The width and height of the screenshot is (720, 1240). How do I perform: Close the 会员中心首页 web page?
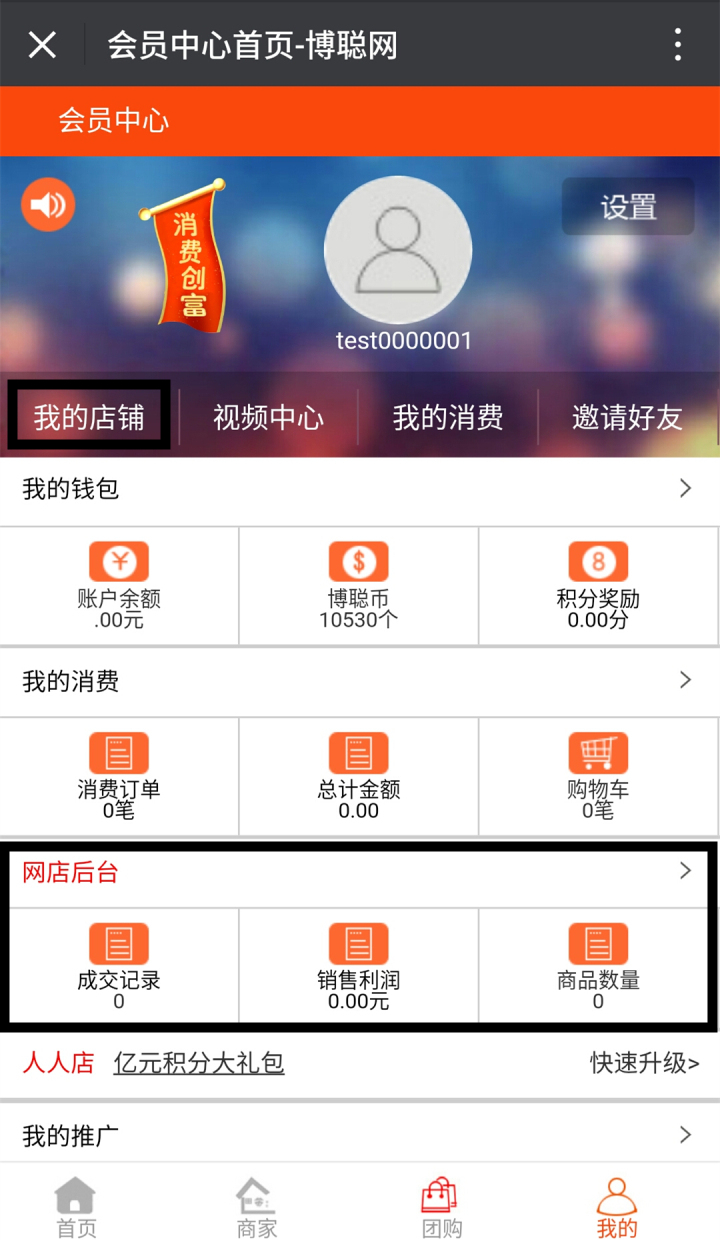point(42,44)
